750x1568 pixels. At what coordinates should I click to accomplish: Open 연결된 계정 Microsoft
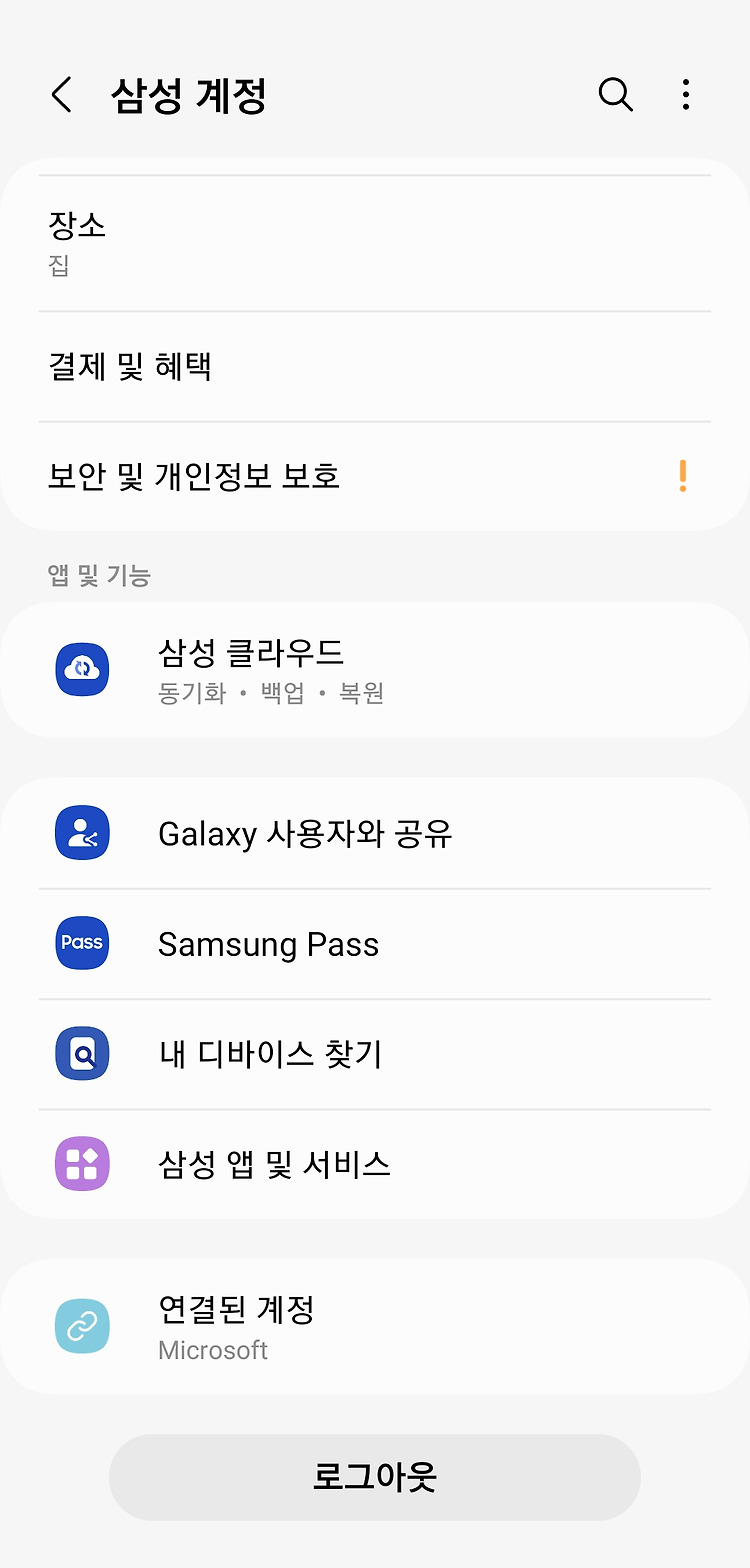click(x=375, y=1327)
